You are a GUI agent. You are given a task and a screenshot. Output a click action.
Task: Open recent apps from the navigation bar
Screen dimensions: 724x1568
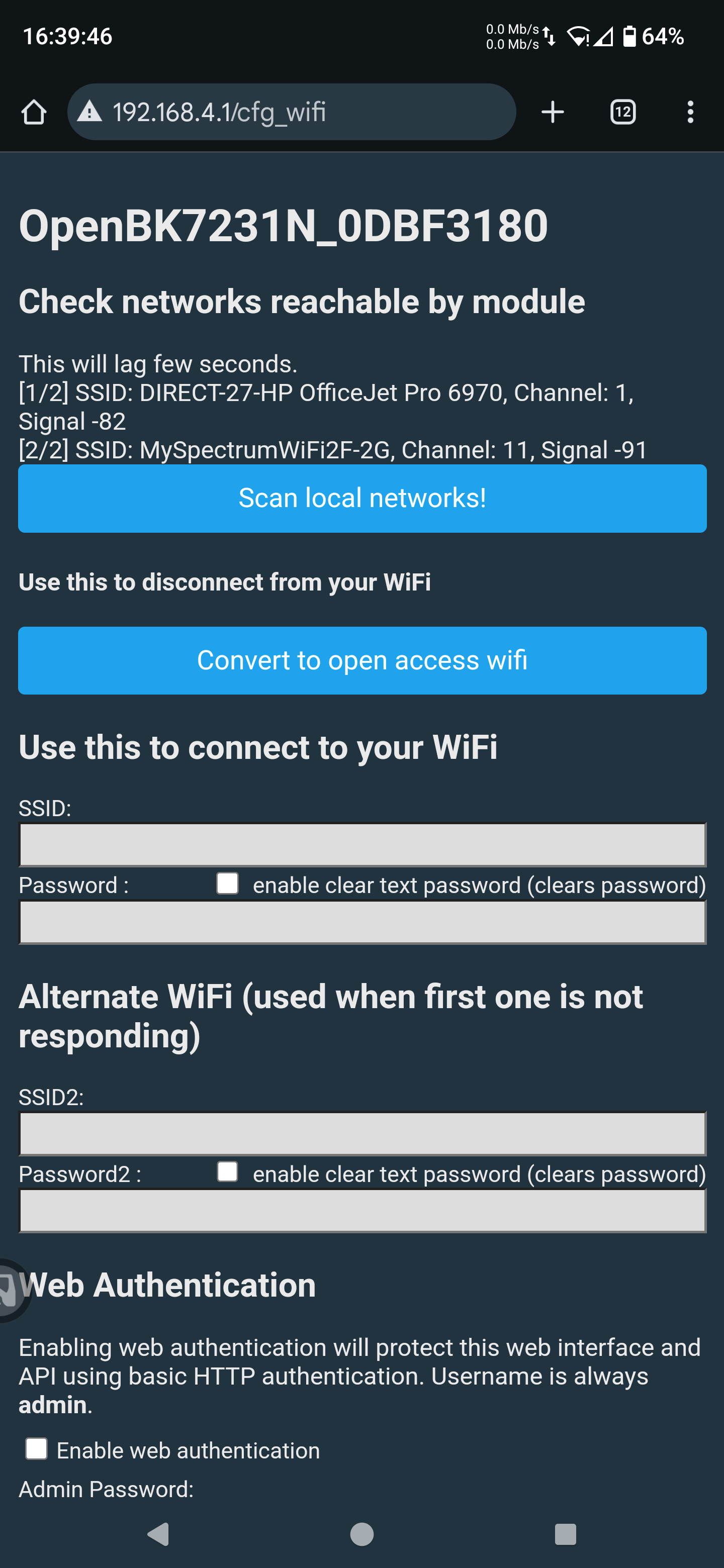565,1534
